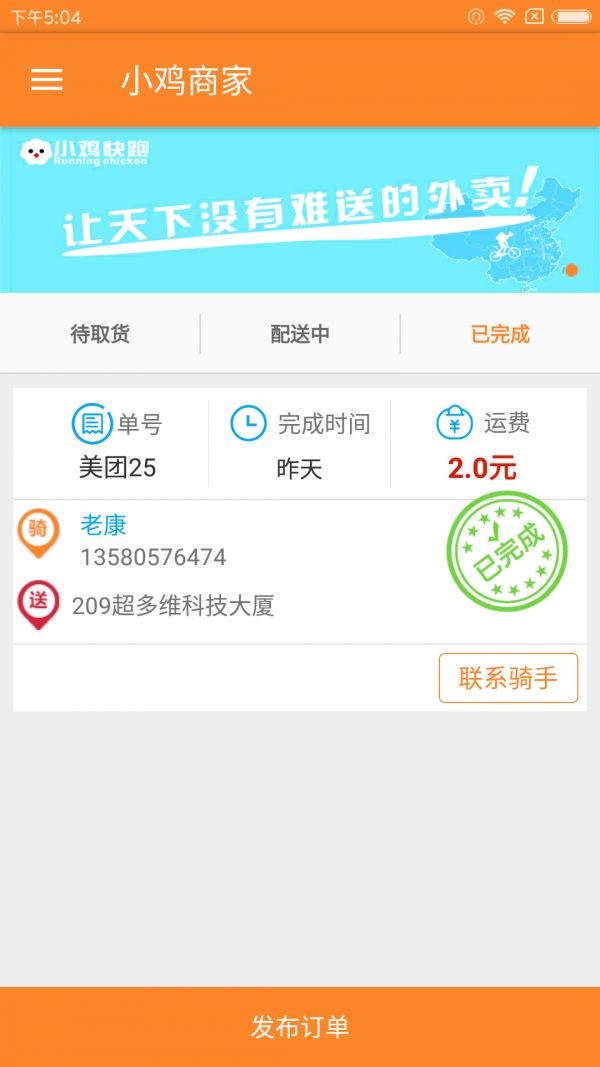This screenshot has height=1067, width=600.
Task: Open the 美团25 completed order card
Action: click(300, 550)
